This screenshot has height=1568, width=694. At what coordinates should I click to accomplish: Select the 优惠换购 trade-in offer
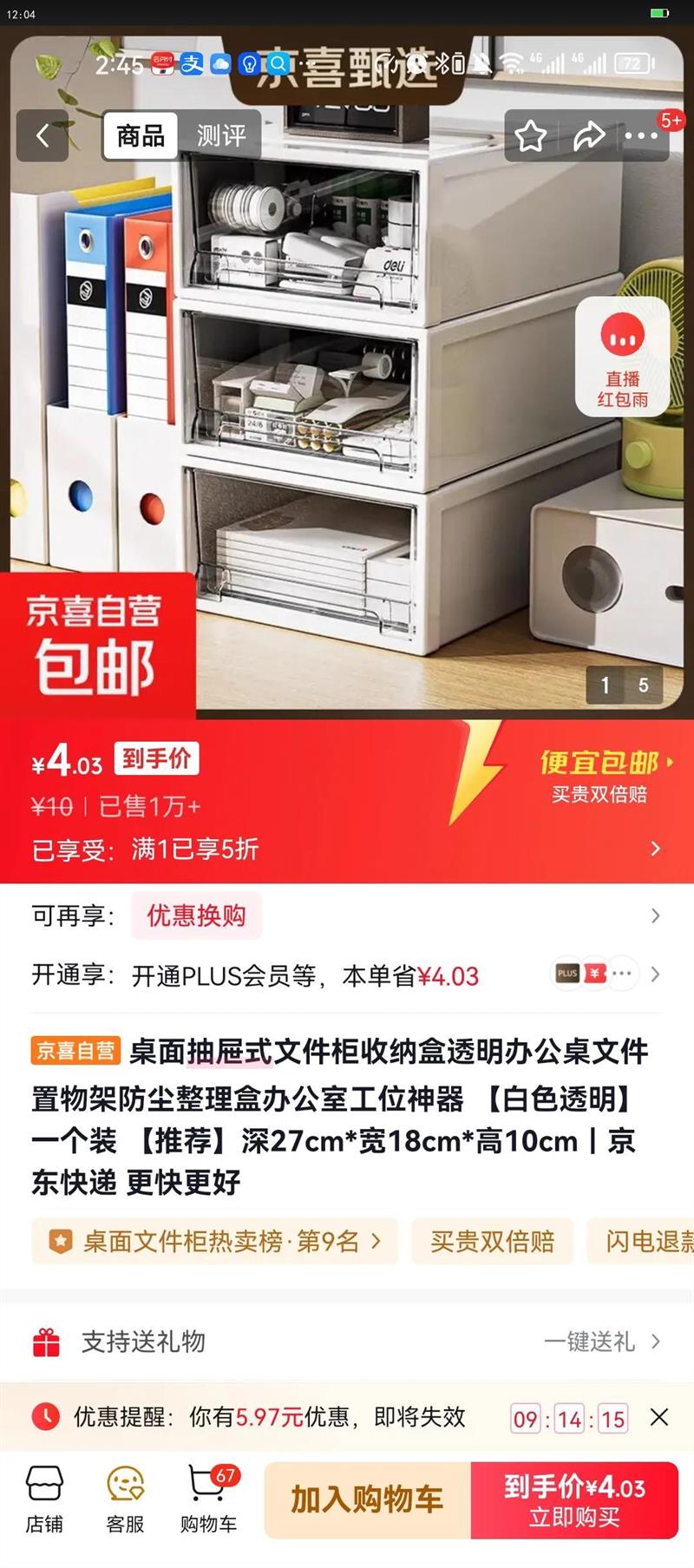[x=195, y=915]
